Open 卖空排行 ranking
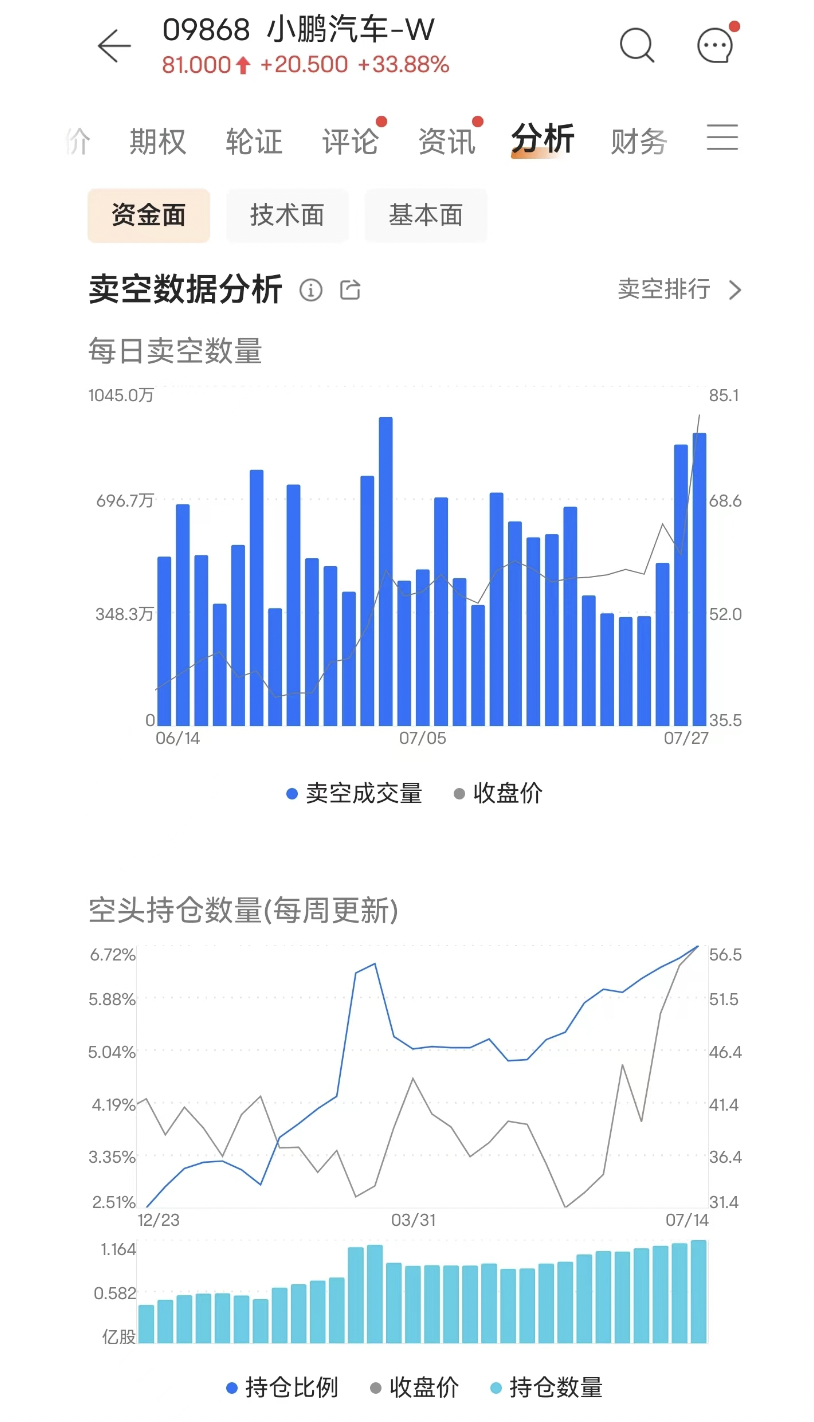The image size is (814, 1422). point(679,290)
